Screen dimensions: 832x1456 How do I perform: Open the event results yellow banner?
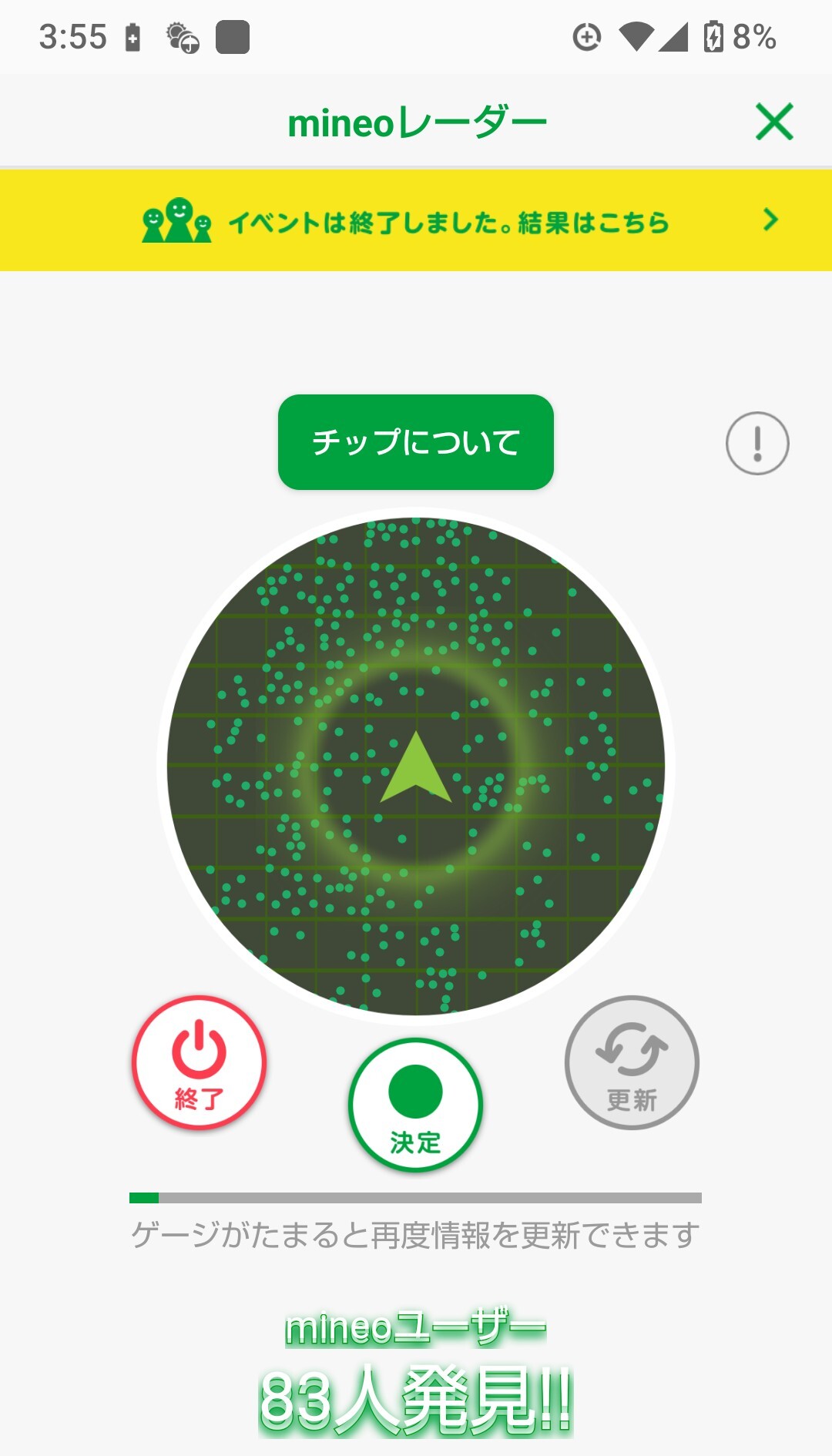[416, 221]
